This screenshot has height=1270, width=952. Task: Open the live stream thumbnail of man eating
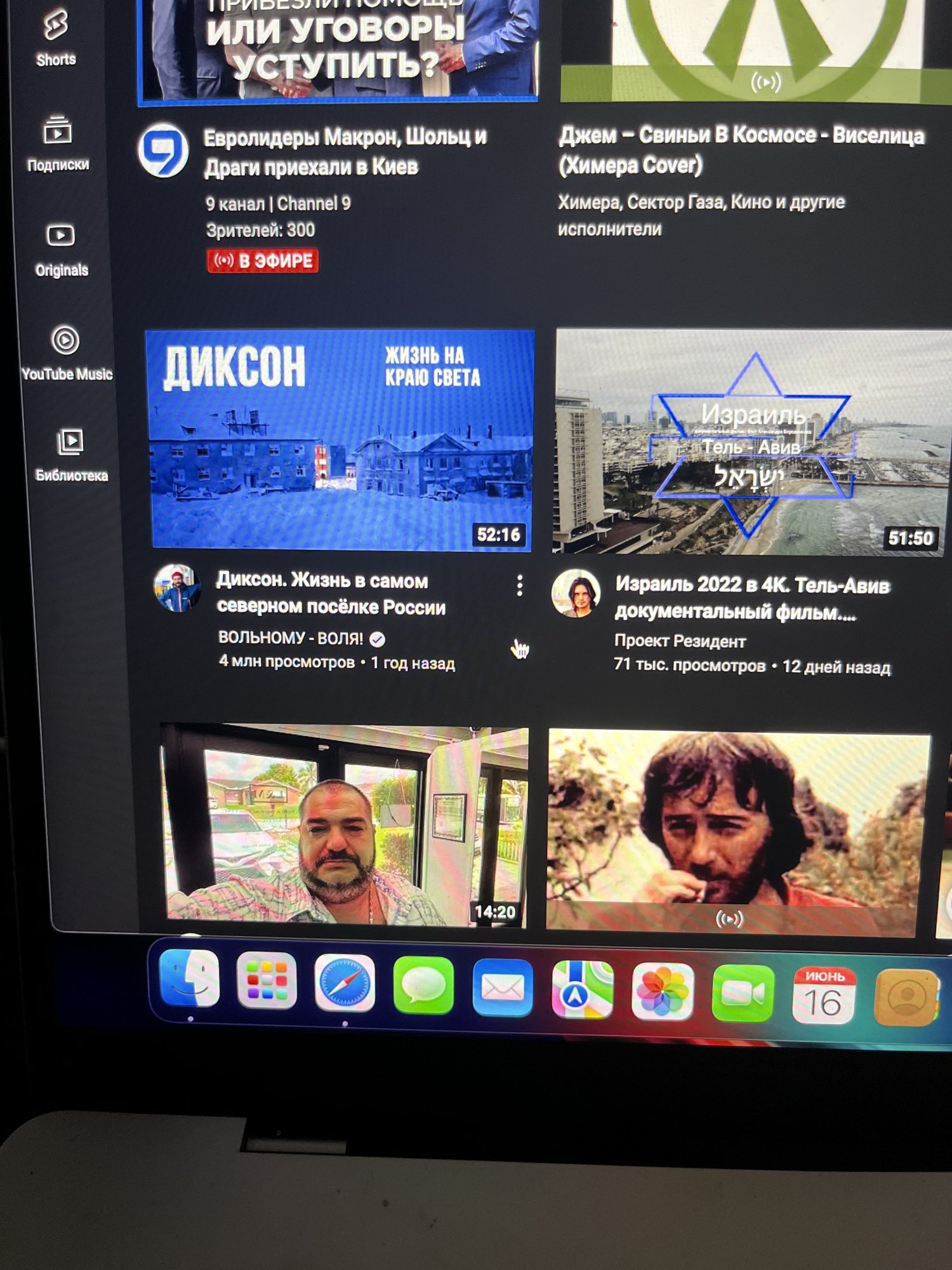[736, 832]
